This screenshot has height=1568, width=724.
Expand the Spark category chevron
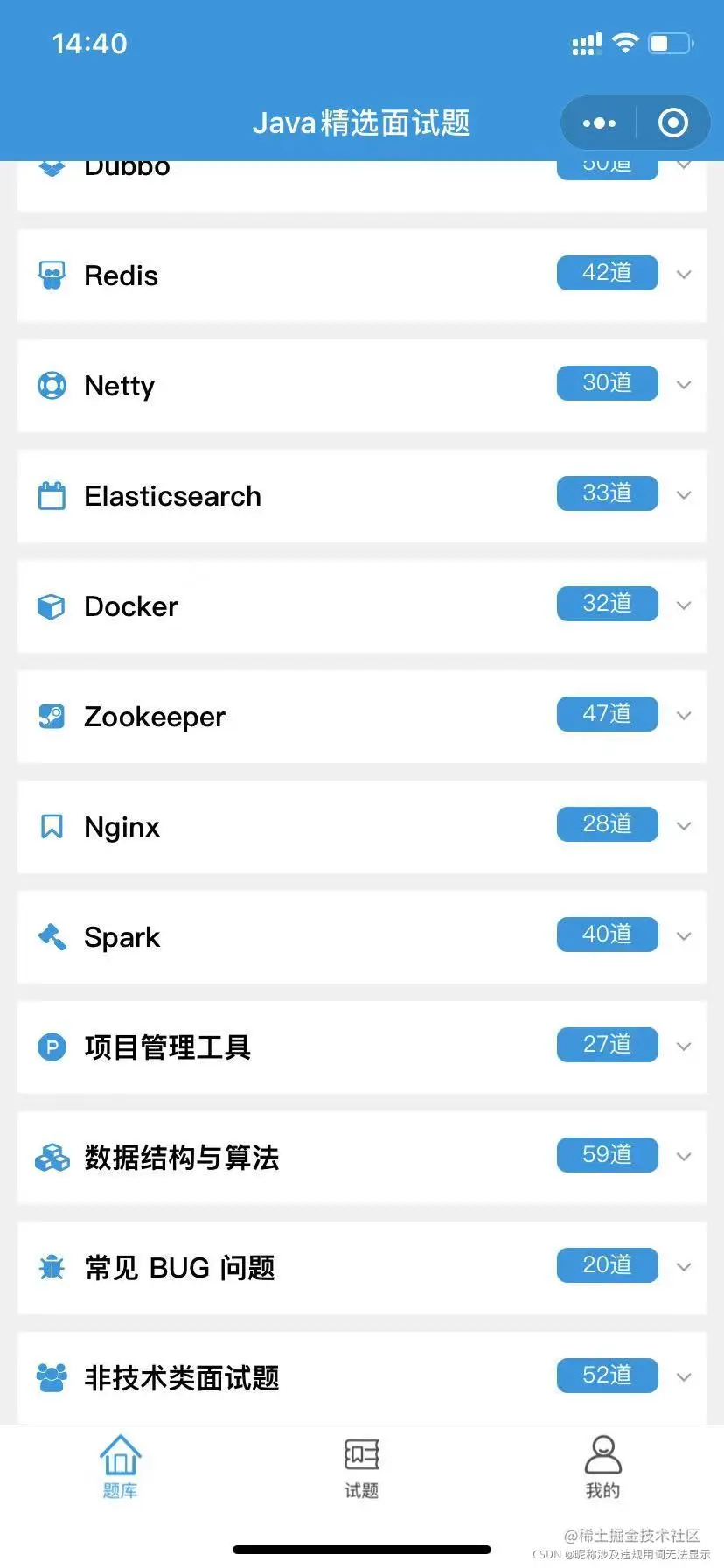[x=684, y=936]
